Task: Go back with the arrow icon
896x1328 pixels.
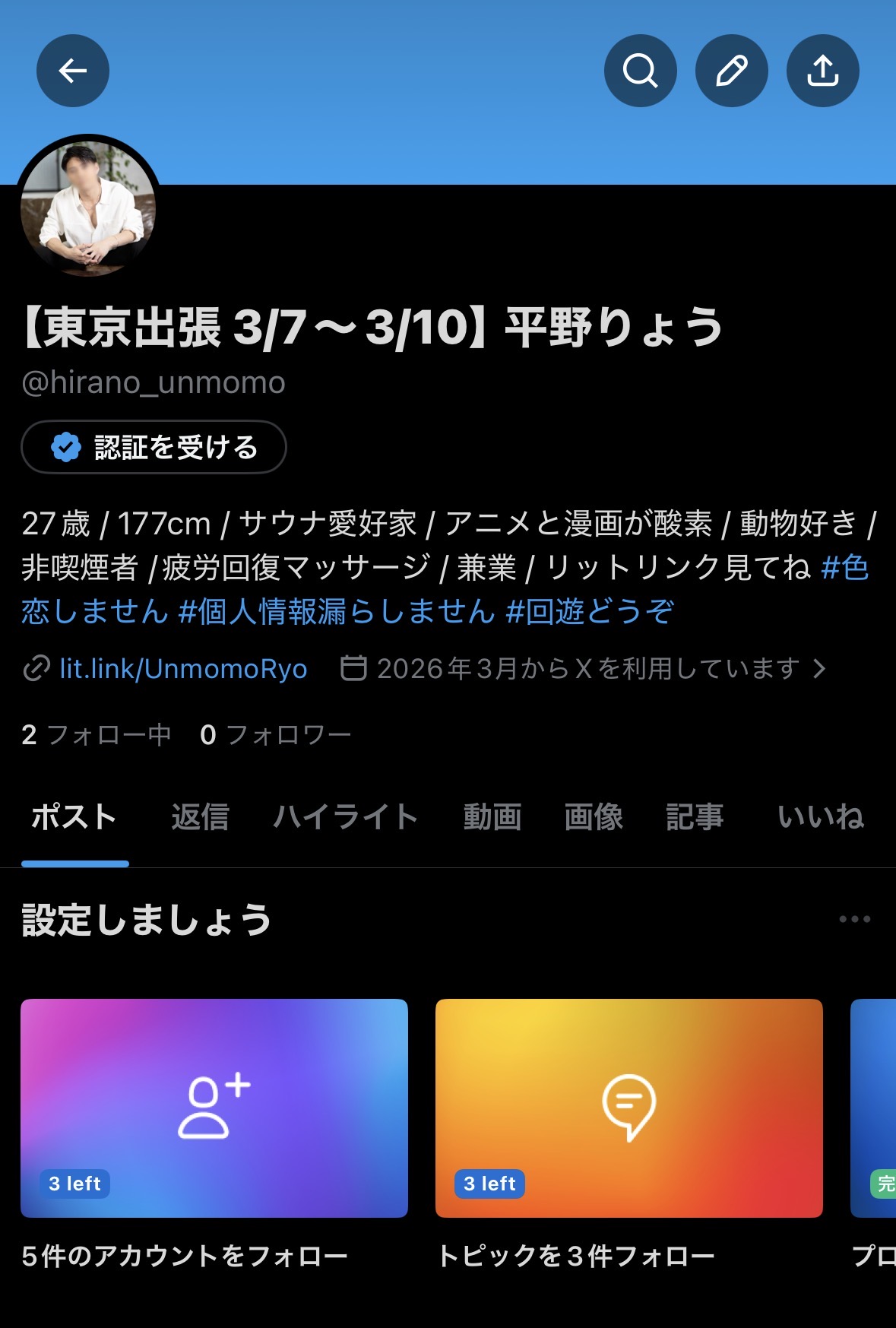Action: click(x=73, y=71)
